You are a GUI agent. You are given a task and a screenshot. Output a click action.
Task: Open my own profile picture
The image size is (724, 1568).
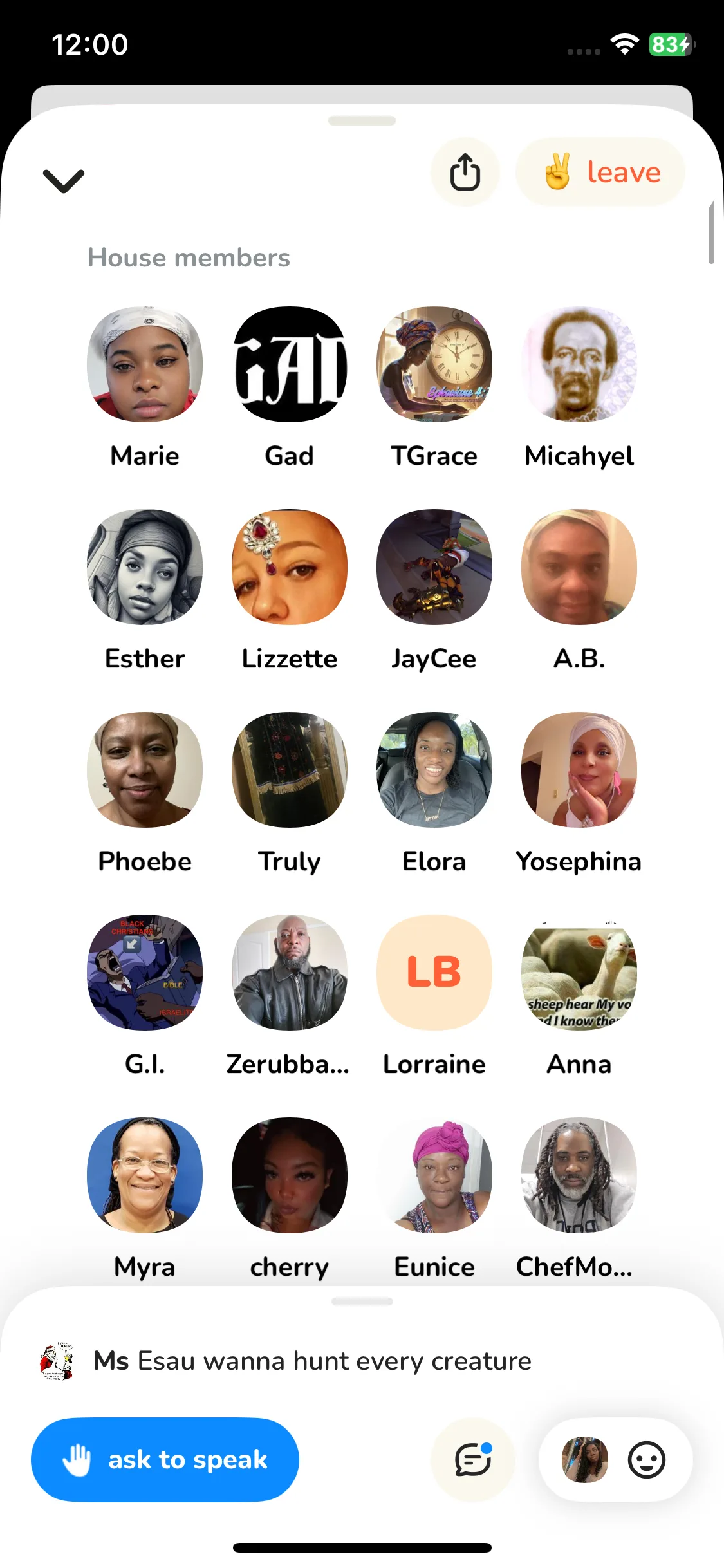(584, 1459)
